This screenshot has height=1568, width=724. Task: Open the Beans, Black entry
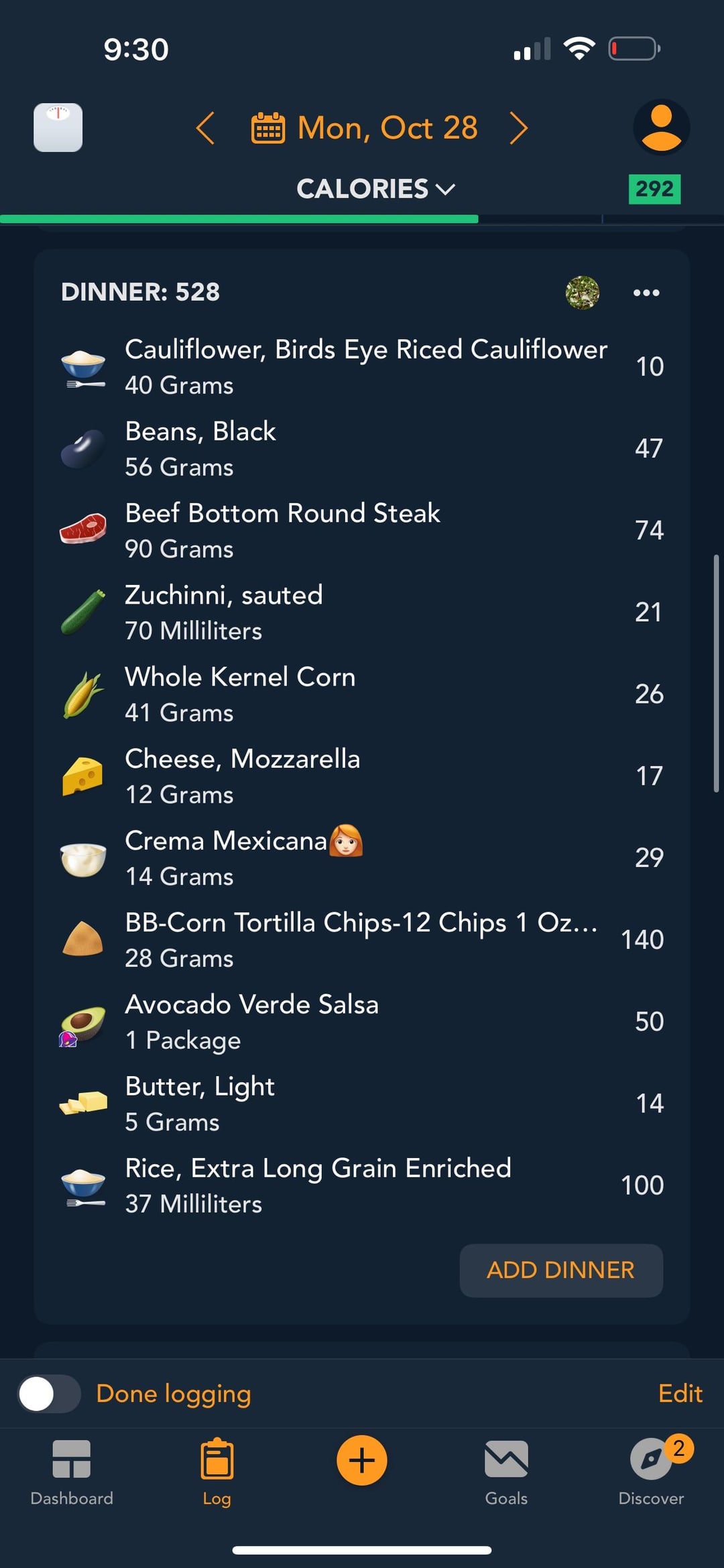[362, 448]
